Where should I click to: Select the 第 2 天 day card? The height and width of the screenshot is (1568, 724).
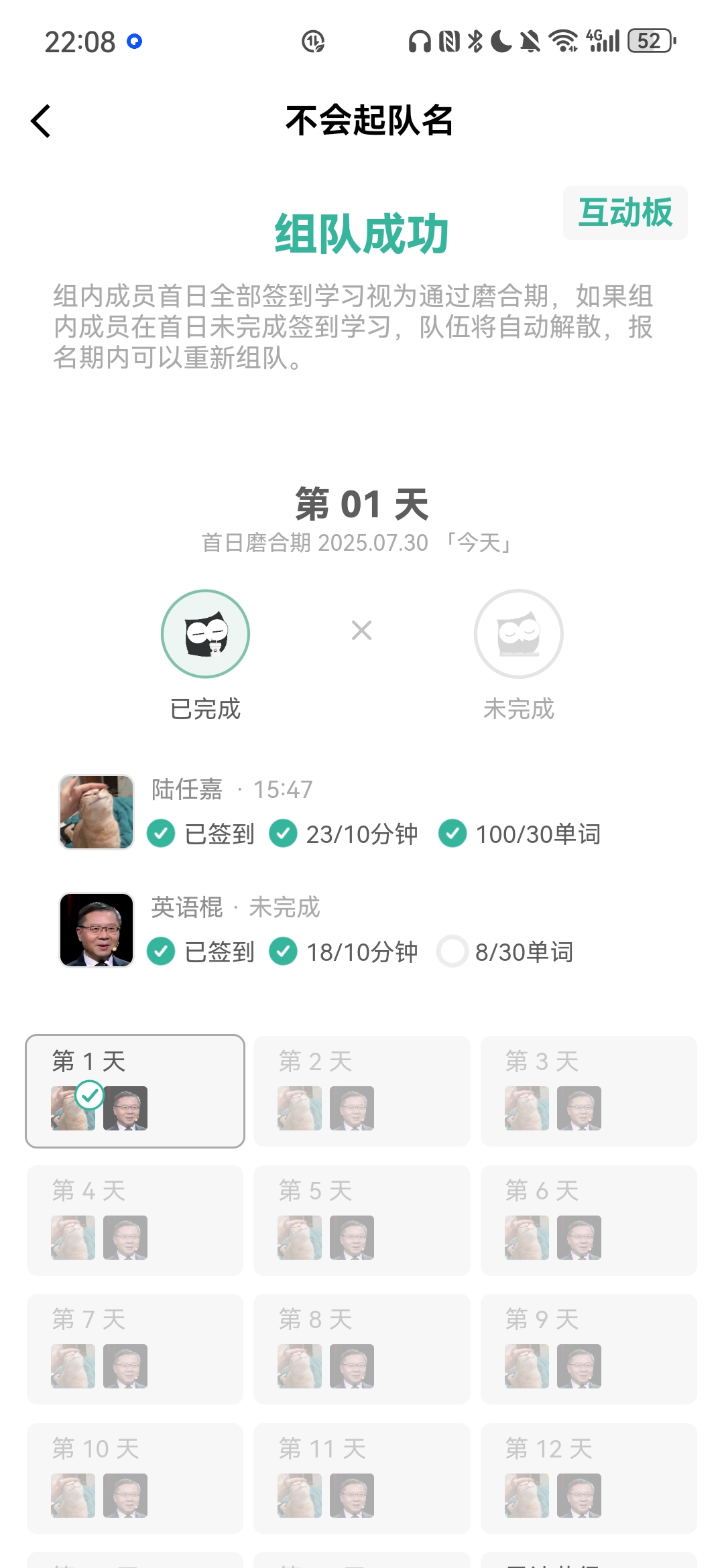coord(362,1091)
